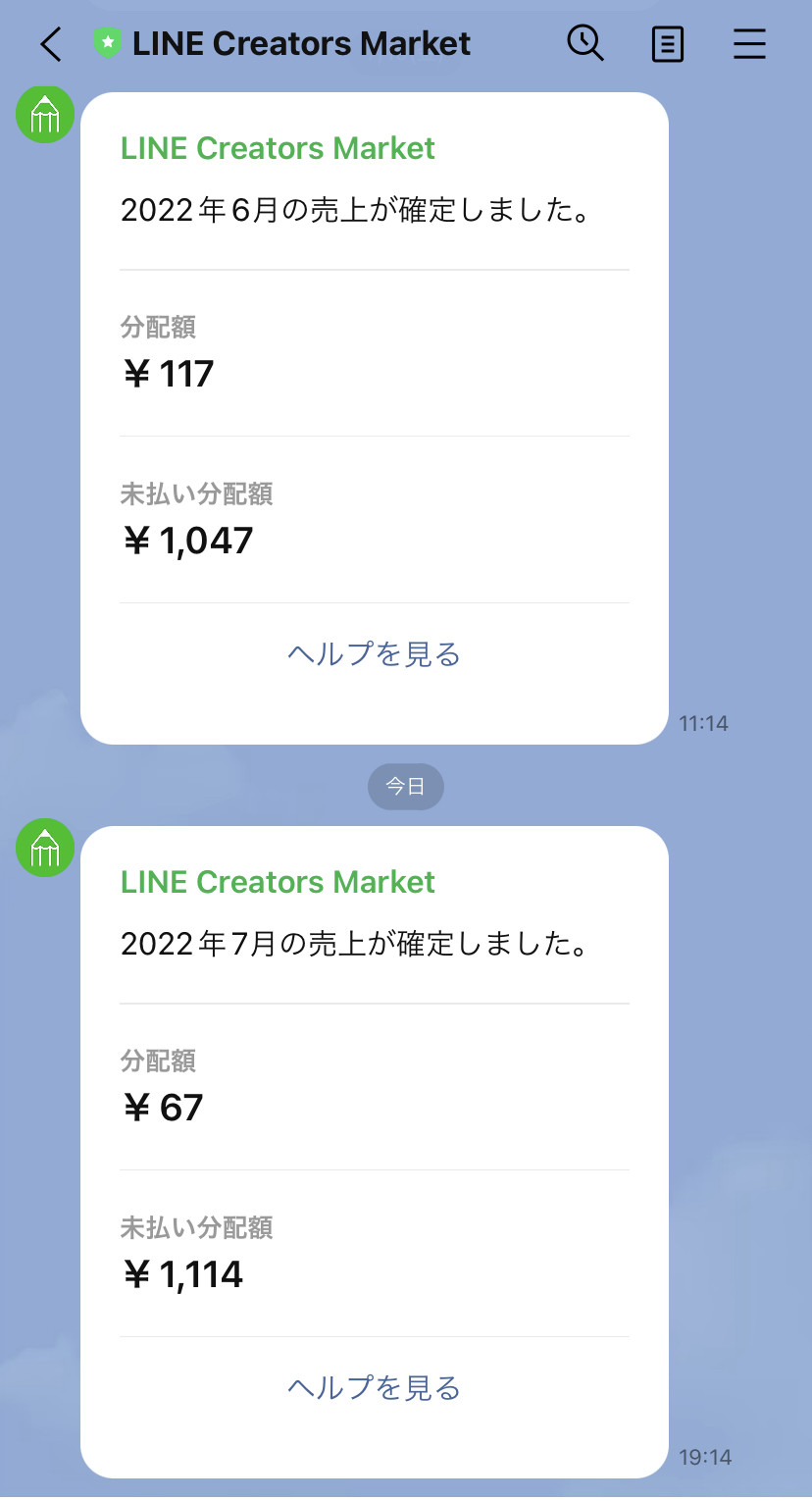Viewport: 812px width, 1501px height.
Task: Tap ヘルプを見る in the June 2022 message
Action: tap(374, 653)
